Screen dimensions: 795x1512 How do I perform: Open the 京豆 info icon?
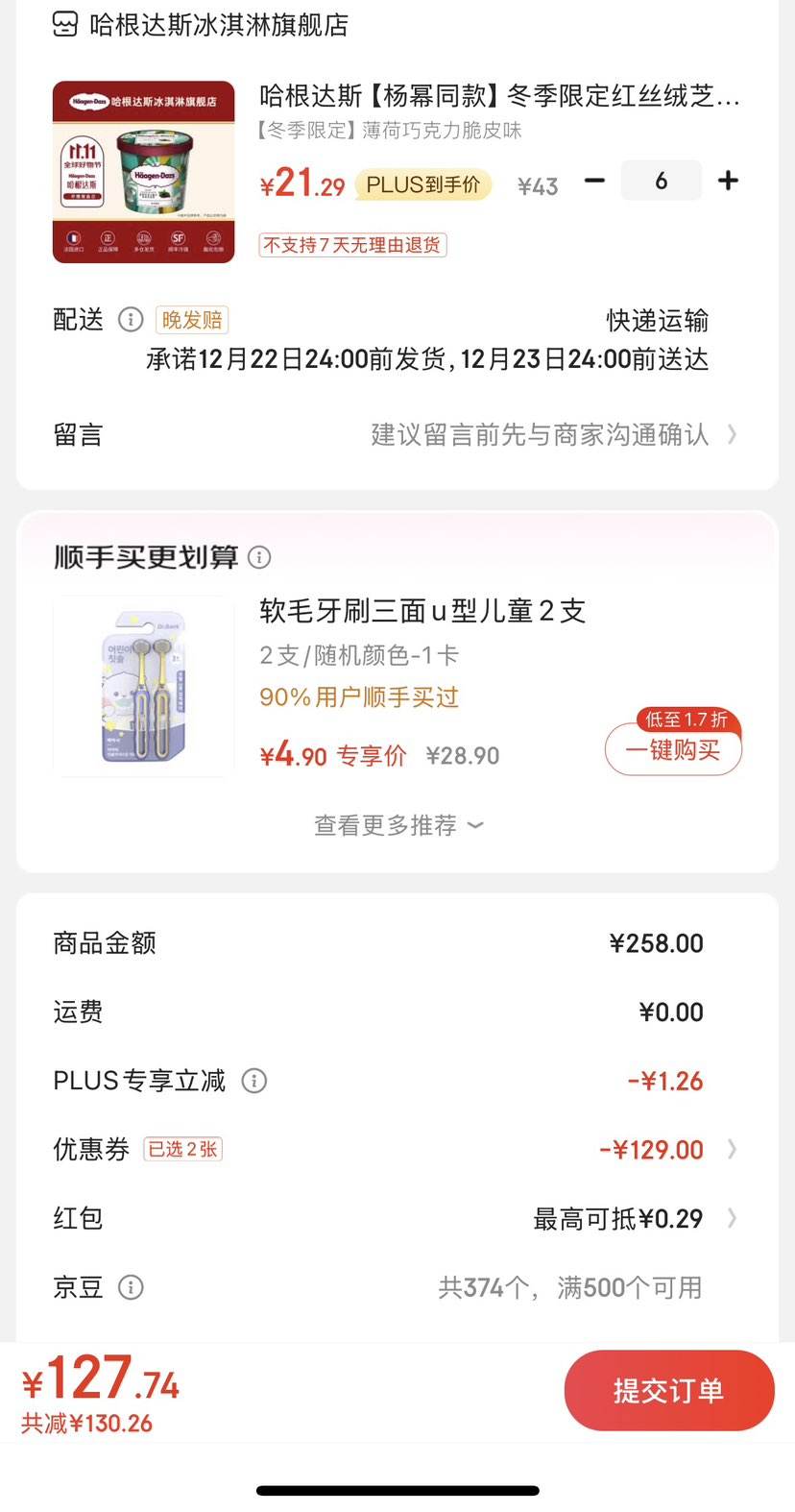click(x=132, y=1287)
